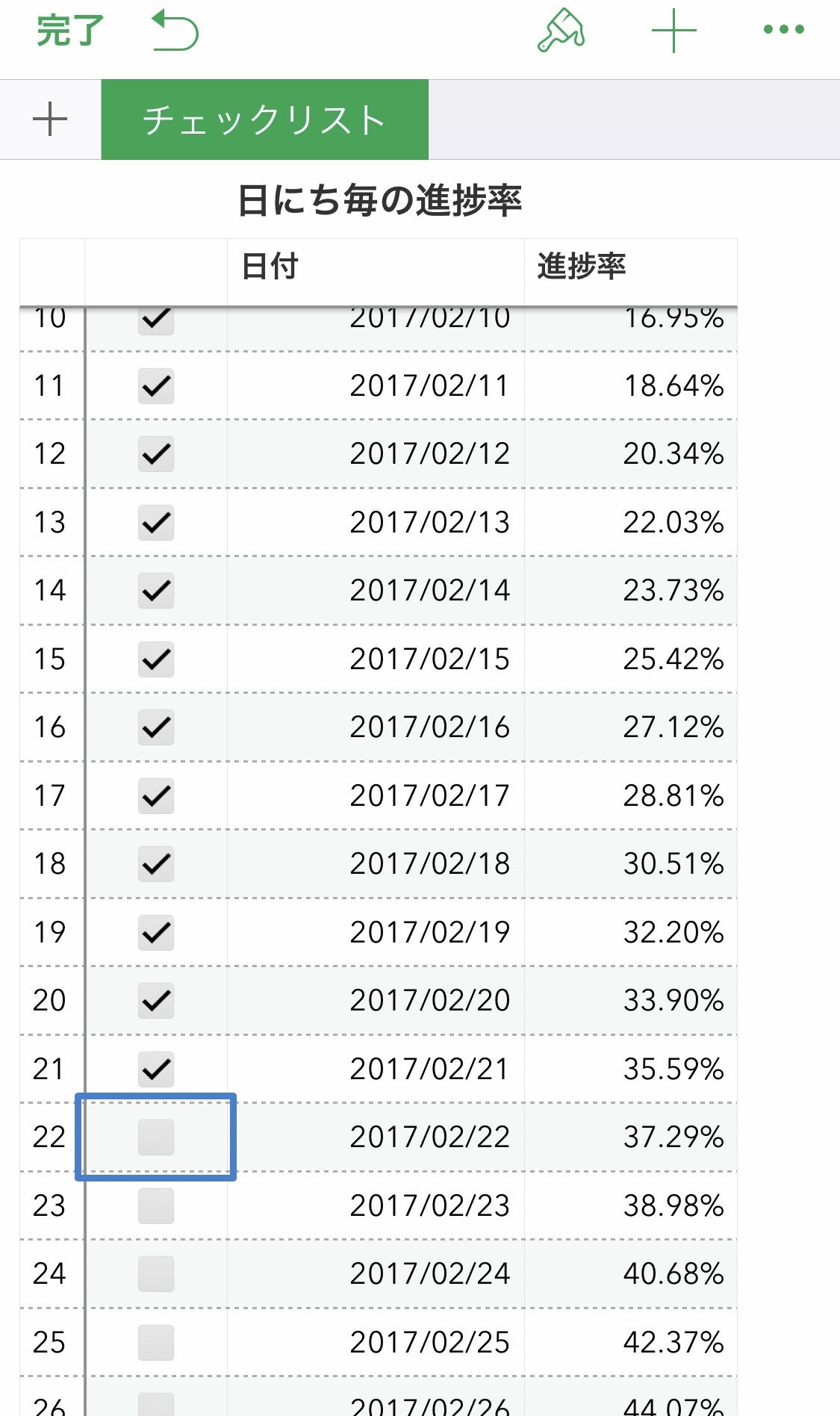This screenshot has height=1416, width=840.
Task: Check the box for 2017/02/22
Action: [156, 1137]
